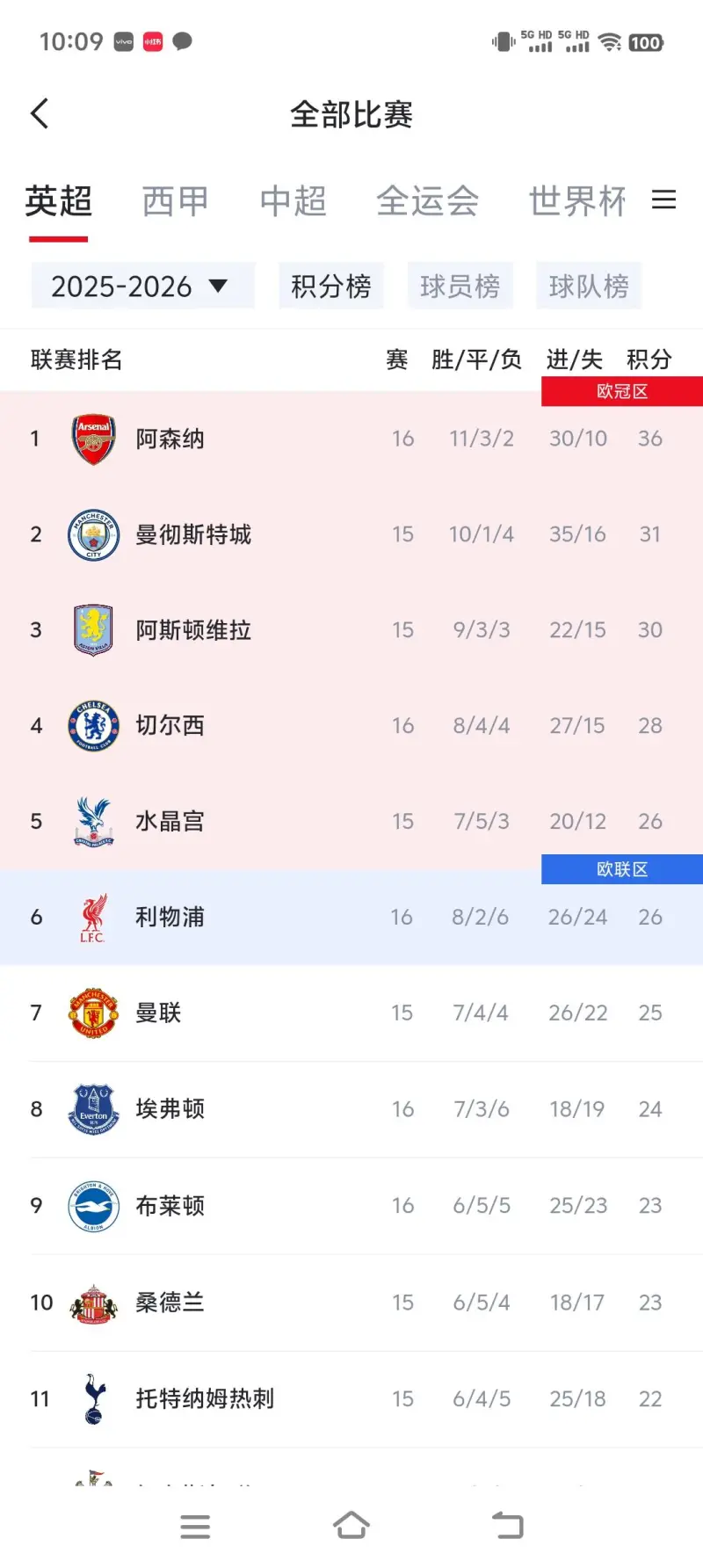The width and height of the screenshot is (703, 1568).
Task: Expand the 2025-2026 season dropdown
Action: coord(142,287)
